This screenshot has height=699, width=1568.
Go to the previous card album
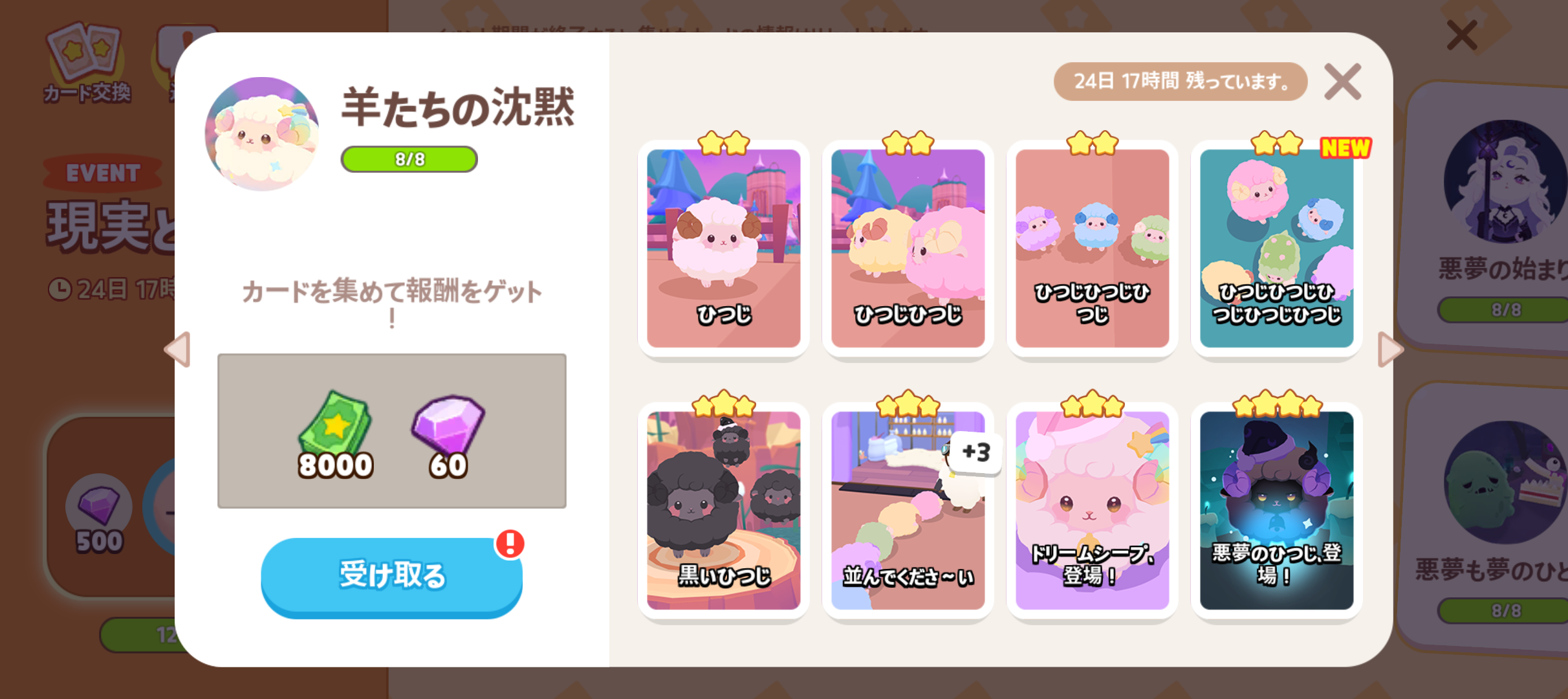click(x=177, y=349)
